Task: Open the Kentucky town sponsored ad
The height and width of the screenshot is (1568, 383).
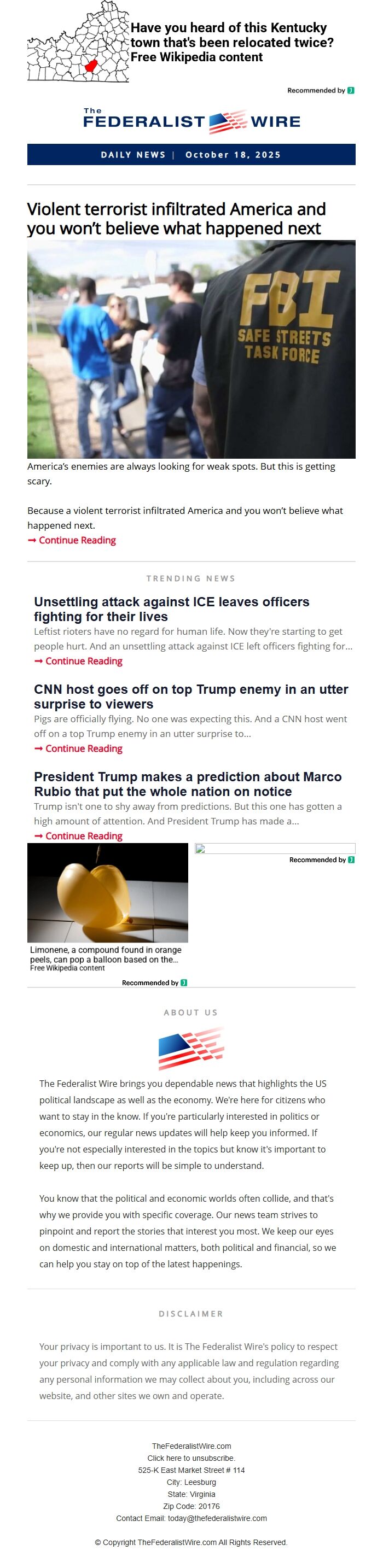Action: point(231,43)
